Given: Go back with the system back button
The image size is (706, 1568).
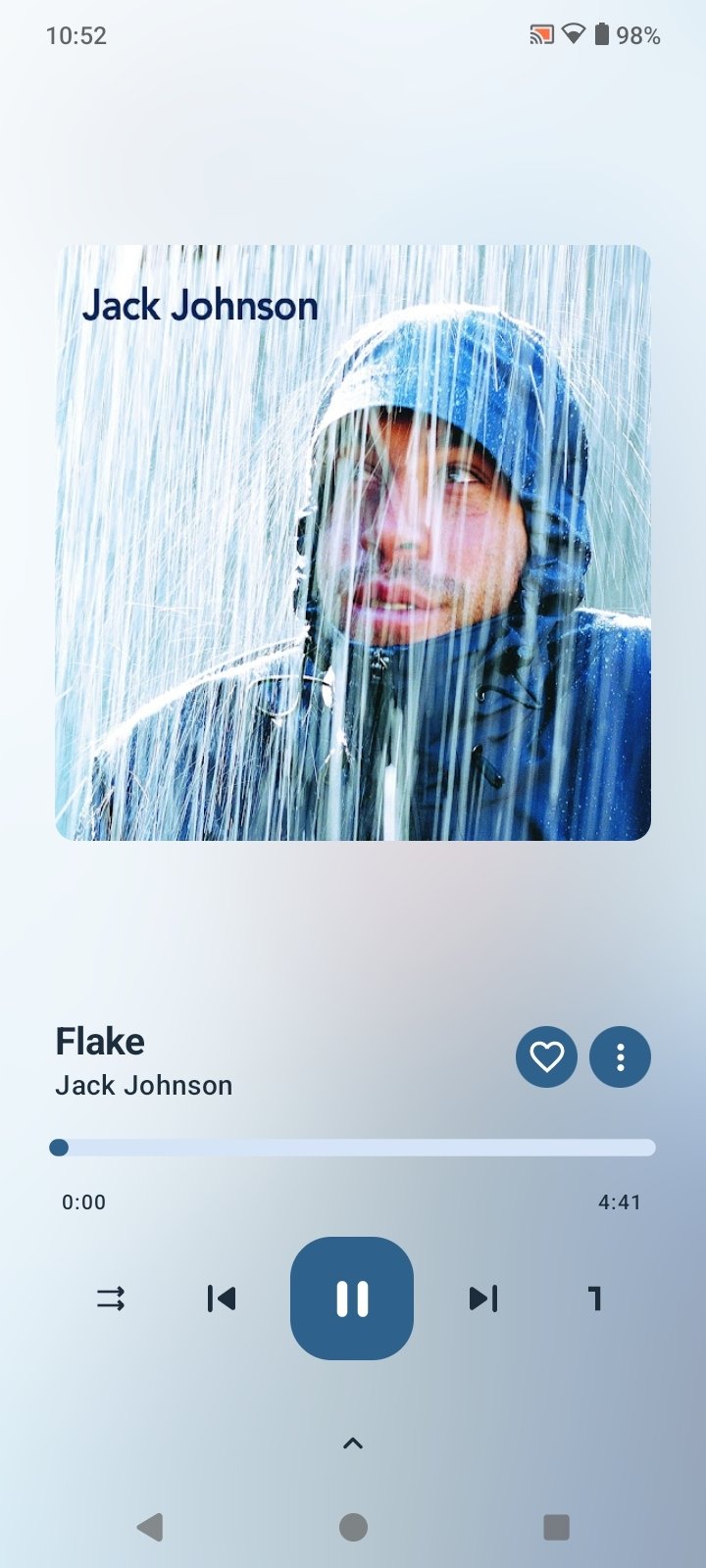Looking at the screenshot, I should click(150, 1527).
